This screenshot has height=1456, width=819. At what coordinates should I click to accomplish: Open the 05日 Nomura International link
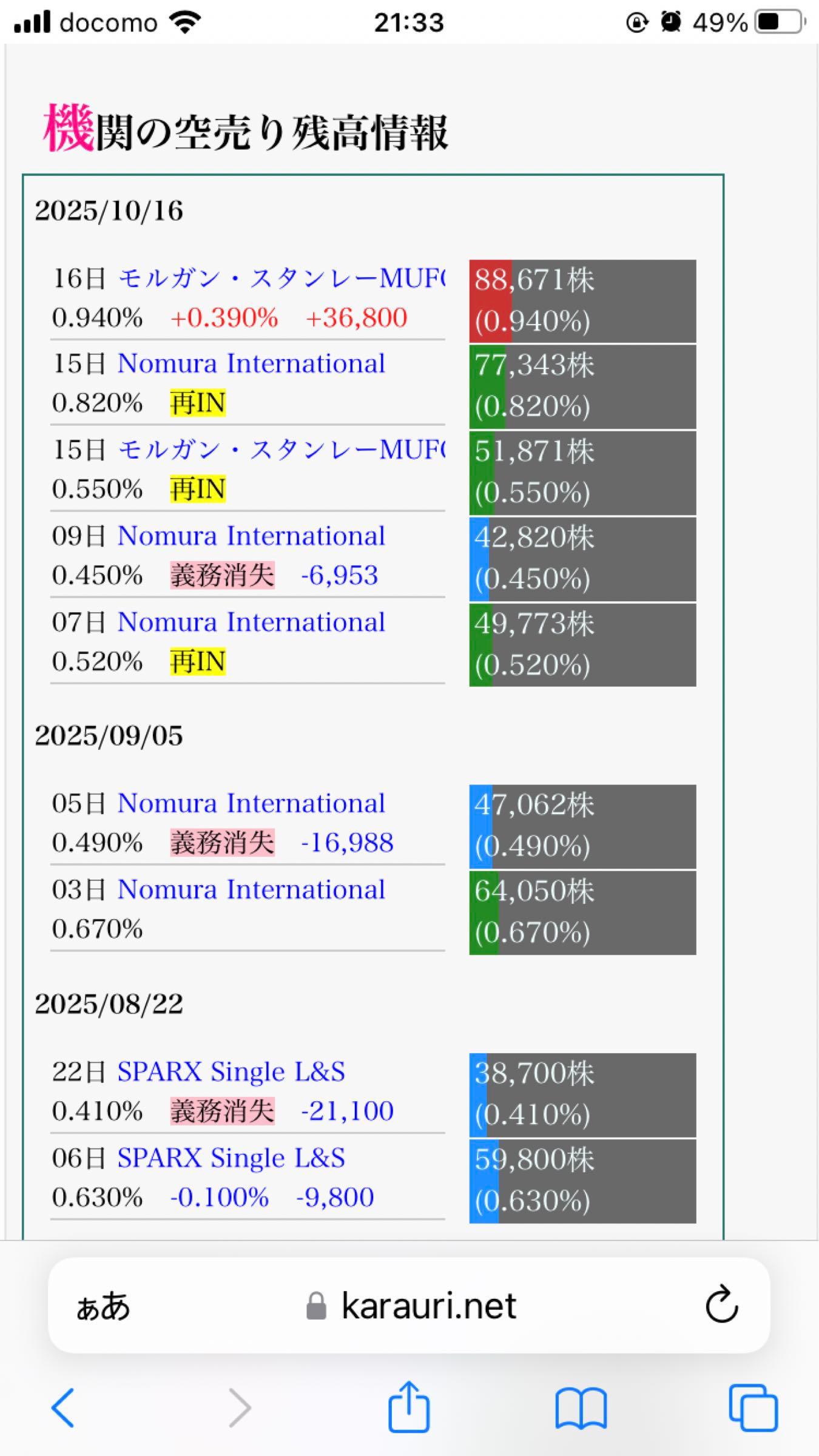(x=251, y=804)
